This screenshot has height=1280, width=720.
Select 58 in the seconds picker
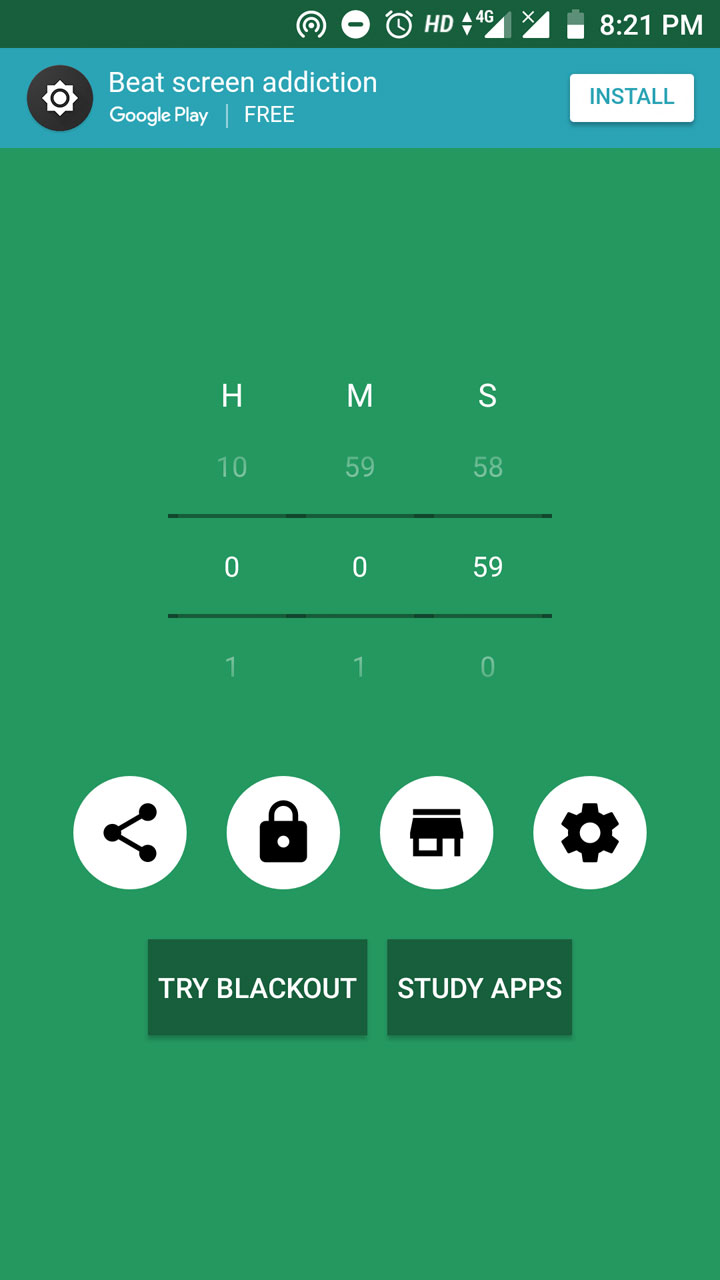point(488,467)
